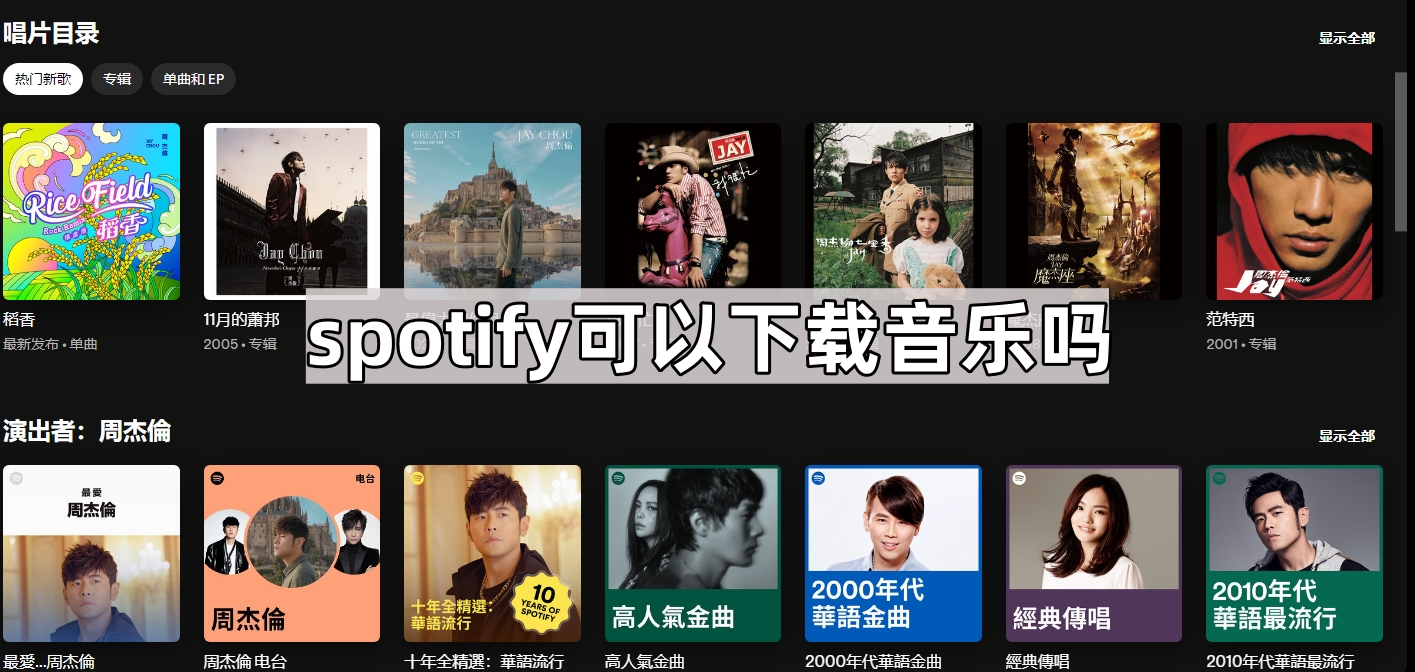Show all items in 唱片目录
1415x672 pixels.
(x=1346, y=38)
